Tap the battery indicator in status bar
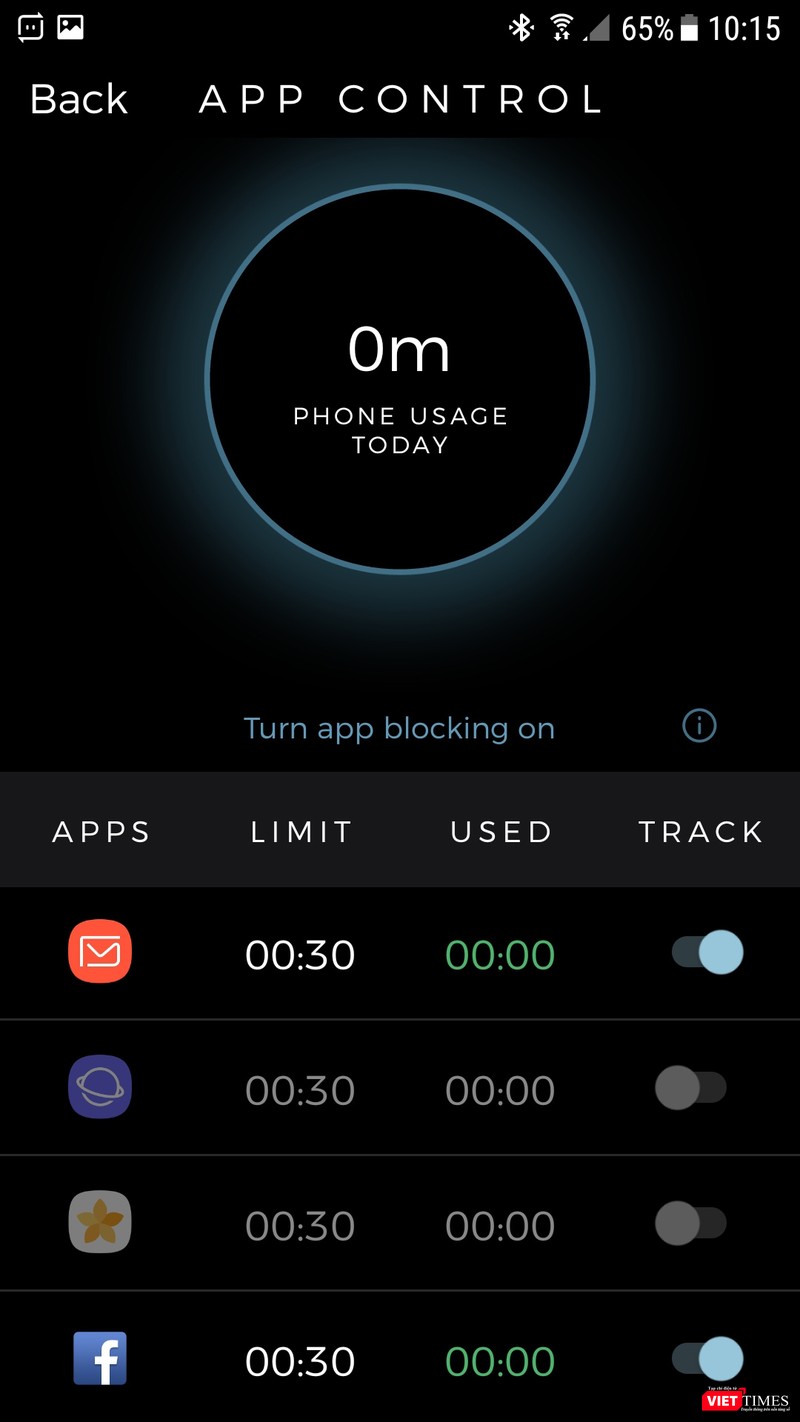 coord(688,29)
